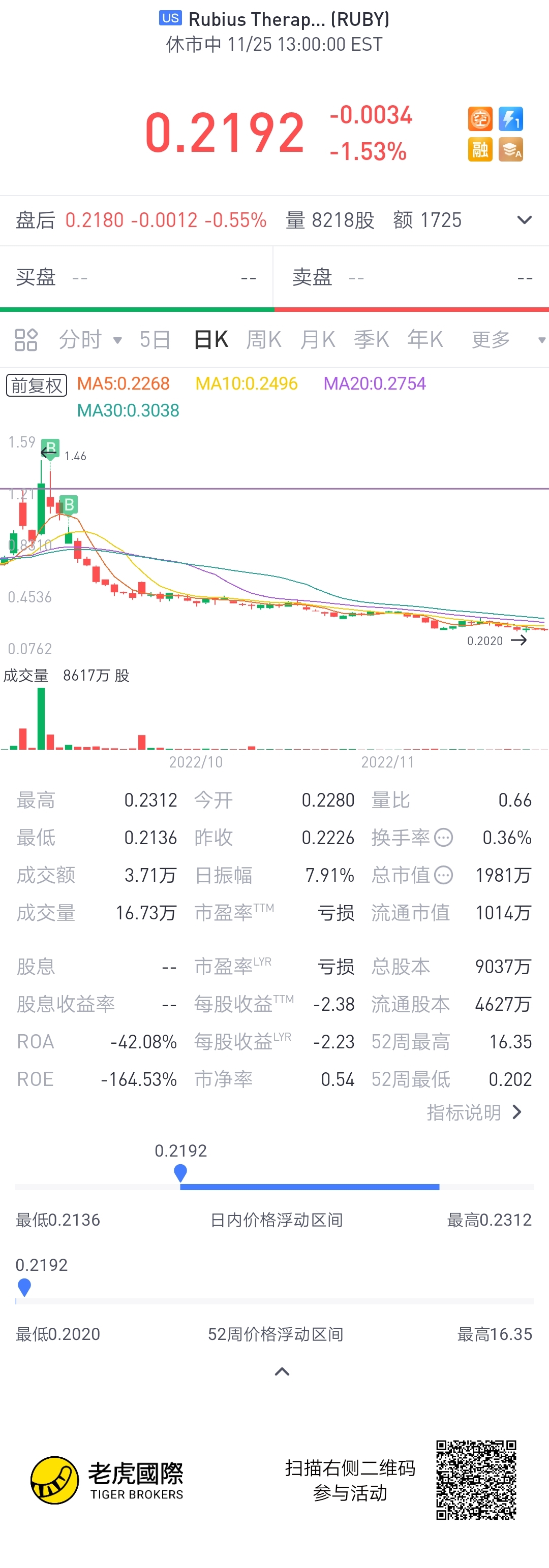
Task: Change the 前复权 price adjustment setting
Action: pos(37,385)
